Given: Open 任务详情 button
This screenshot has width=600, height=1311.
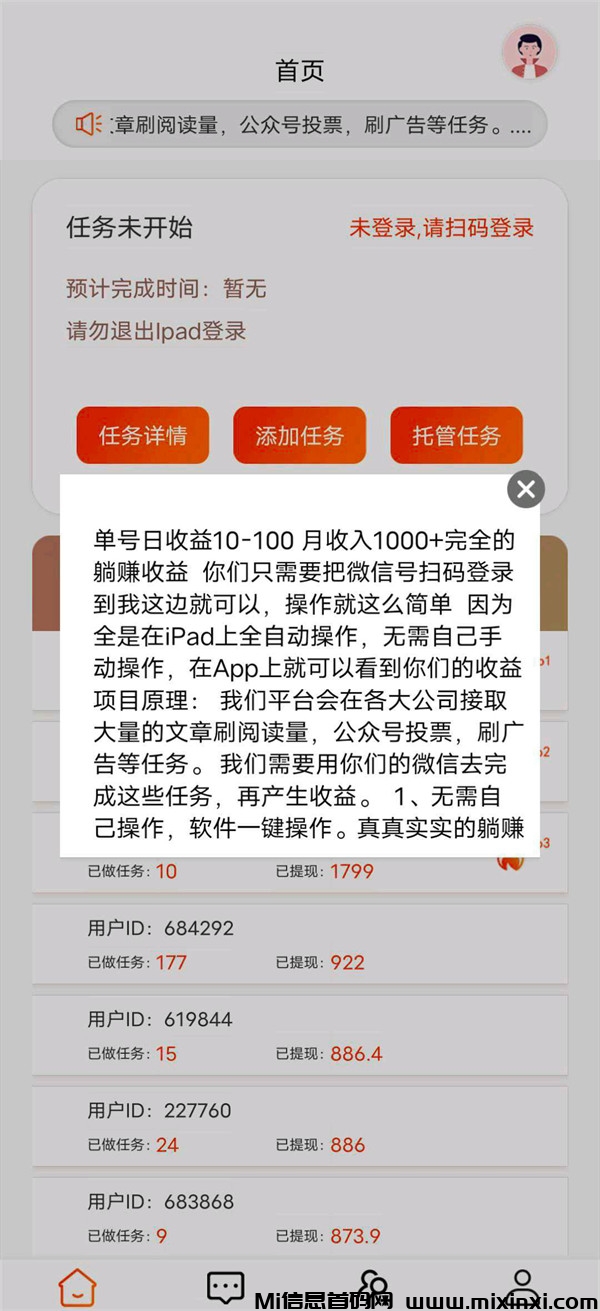Looking at the screenshot, I should tap(142, 436).
